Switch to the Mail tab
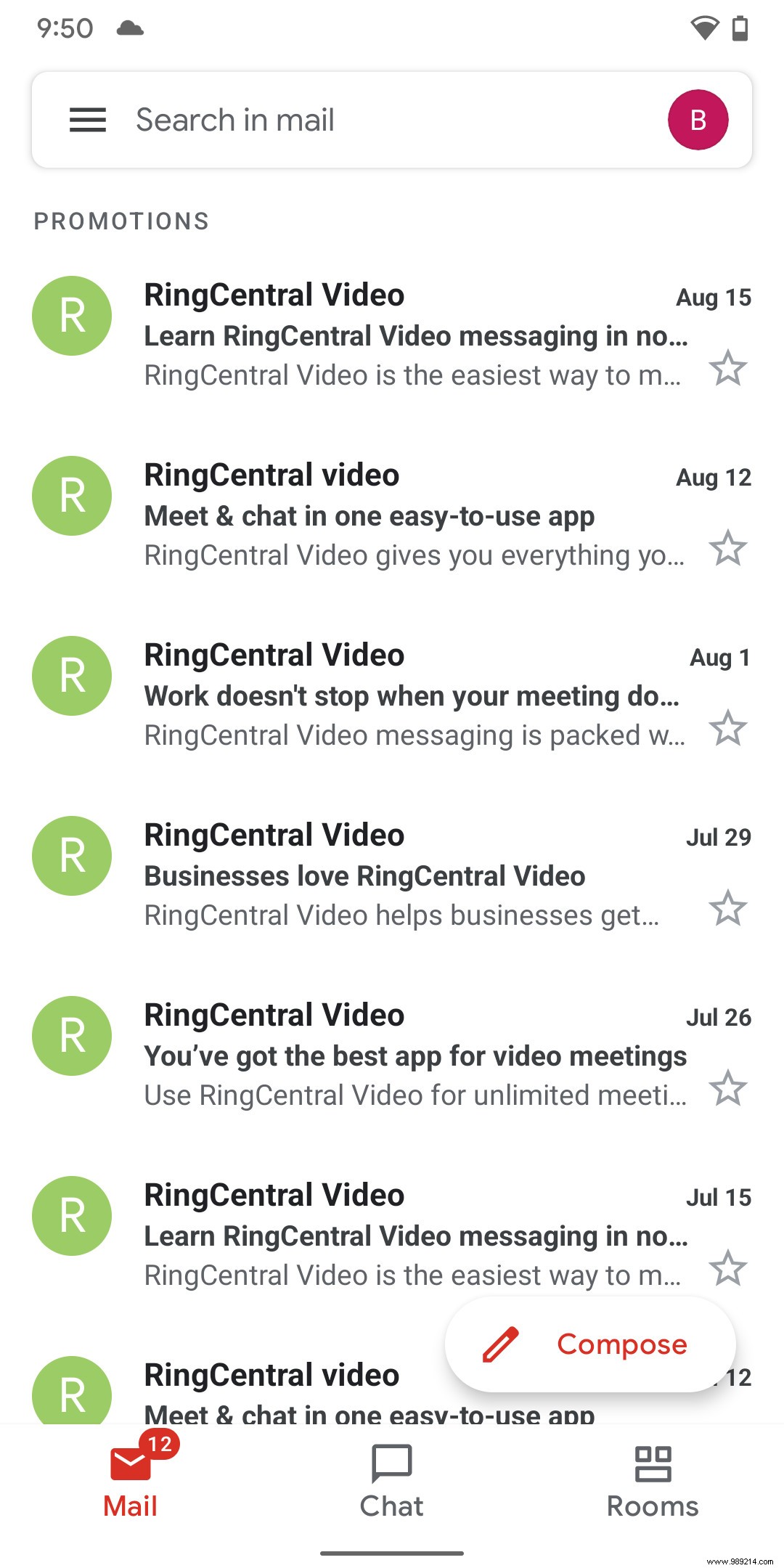Image resolution: width=784 pixels, height=1568 pixels. (131, 1481)
